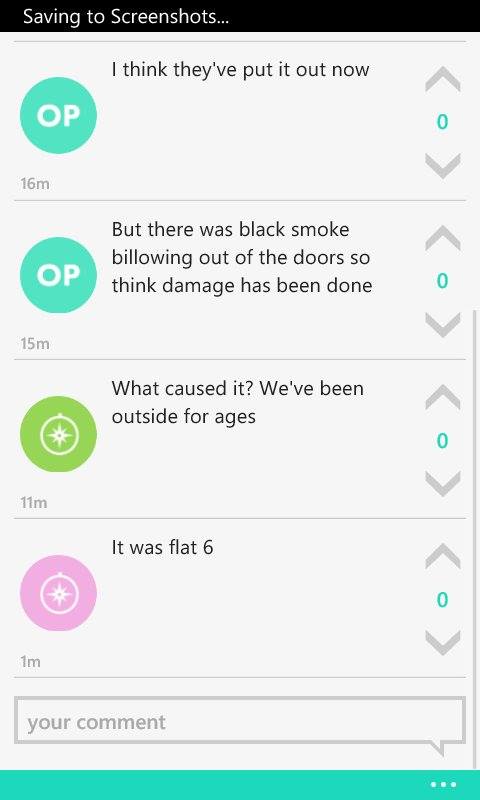This screenshot has width=480, height=800.
Task: Upvote the black smoke billowing comment
Action: click(443, 238)
